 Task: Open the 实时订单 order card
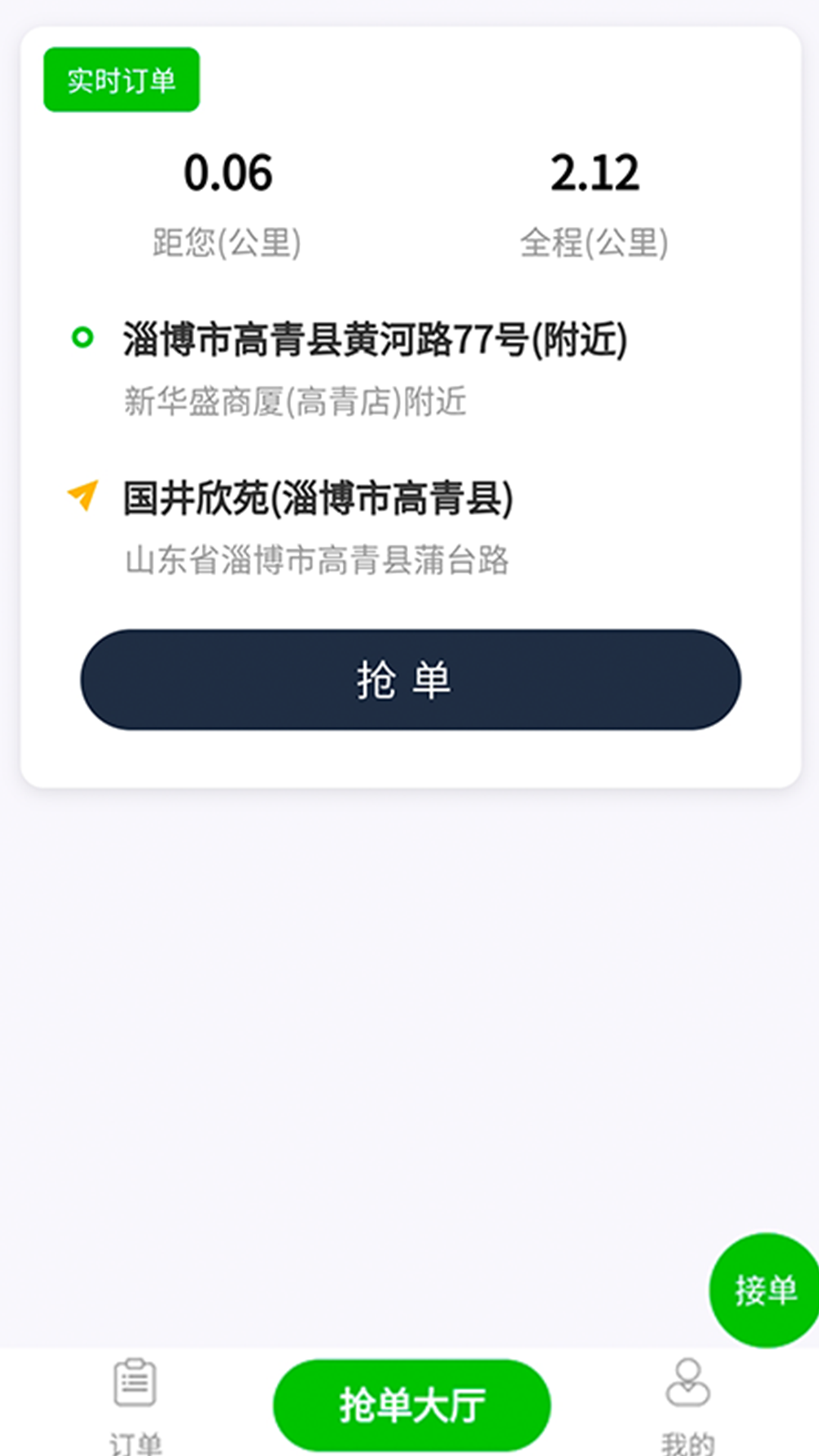coord(410,407)
